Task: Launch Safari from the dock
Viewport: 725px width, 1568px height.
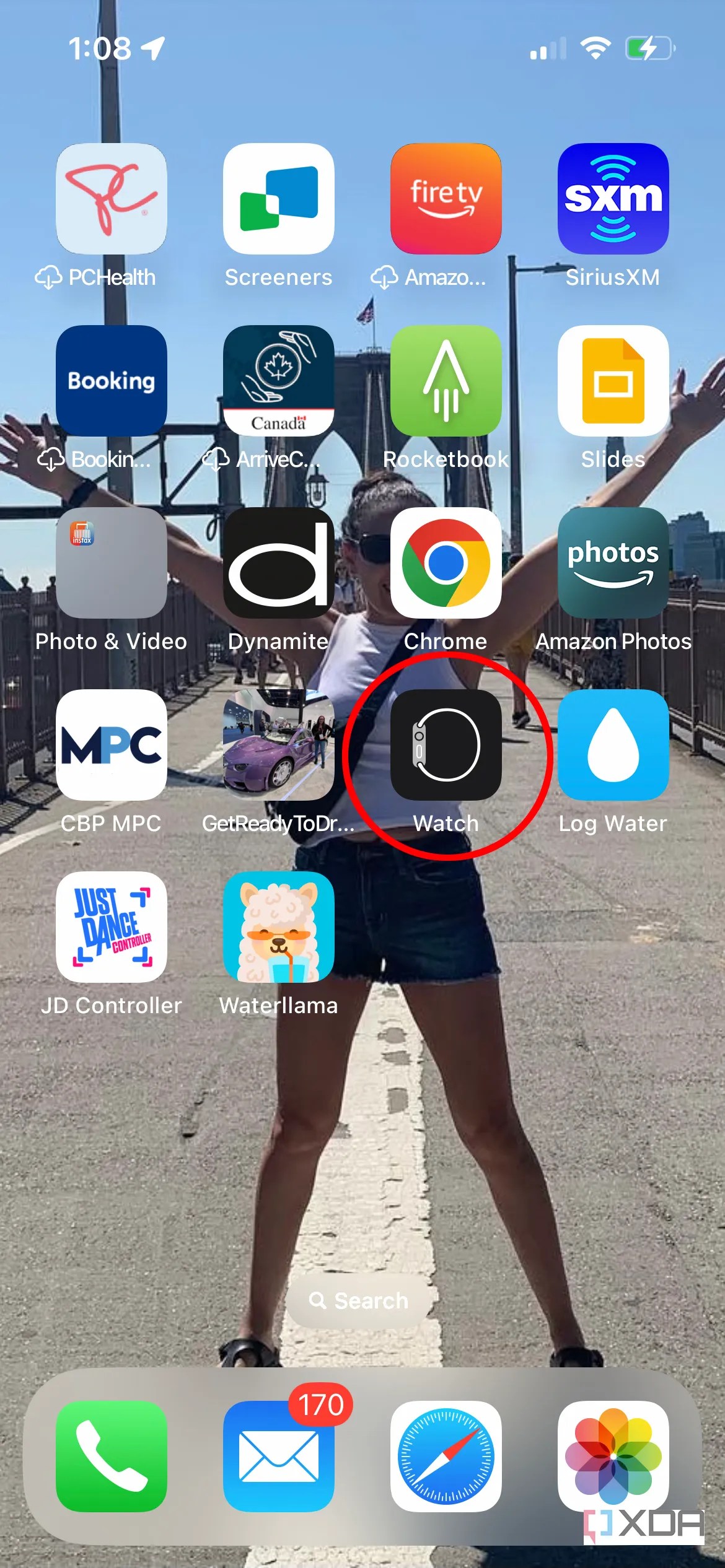Action: click(x=446, y=1456)
